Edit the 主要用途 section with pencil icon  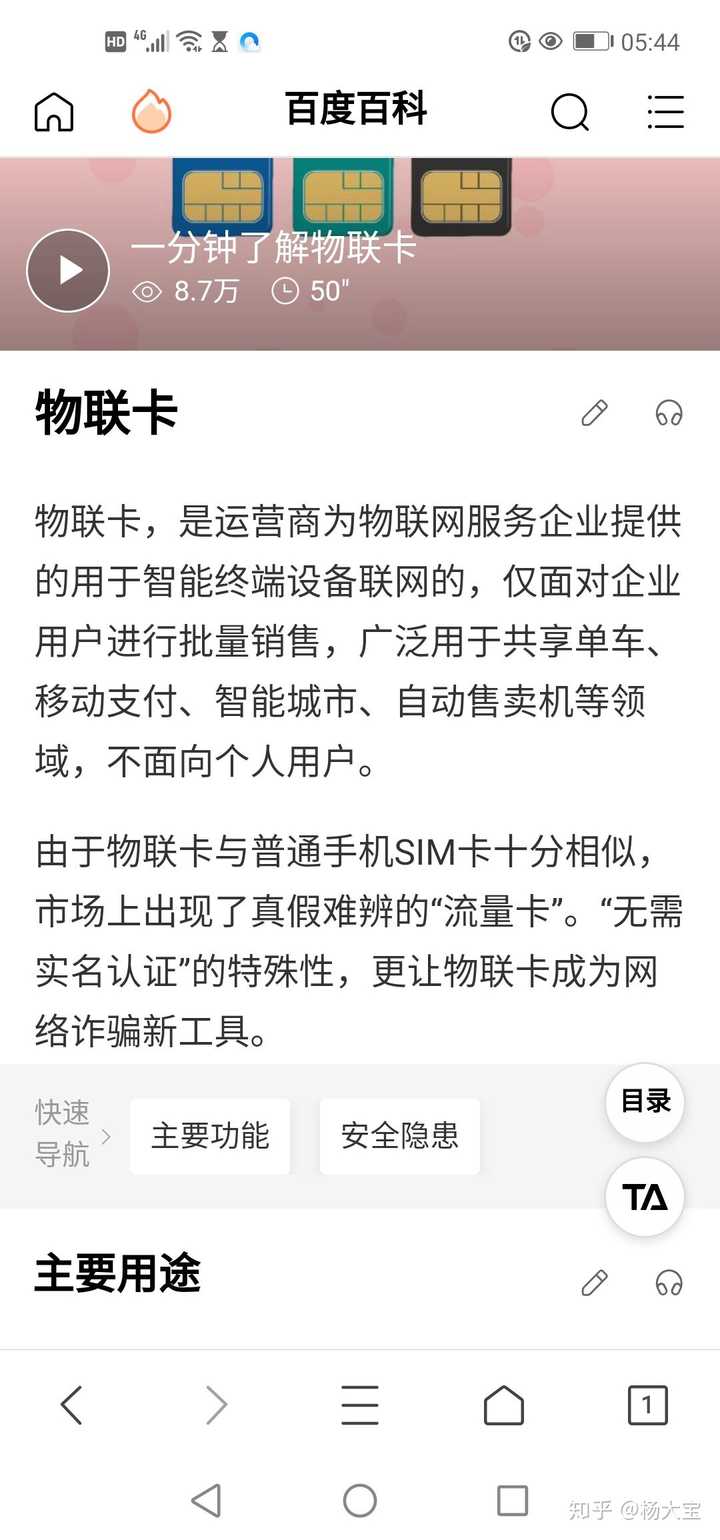pyautogui.click(x=594, y=1282)
